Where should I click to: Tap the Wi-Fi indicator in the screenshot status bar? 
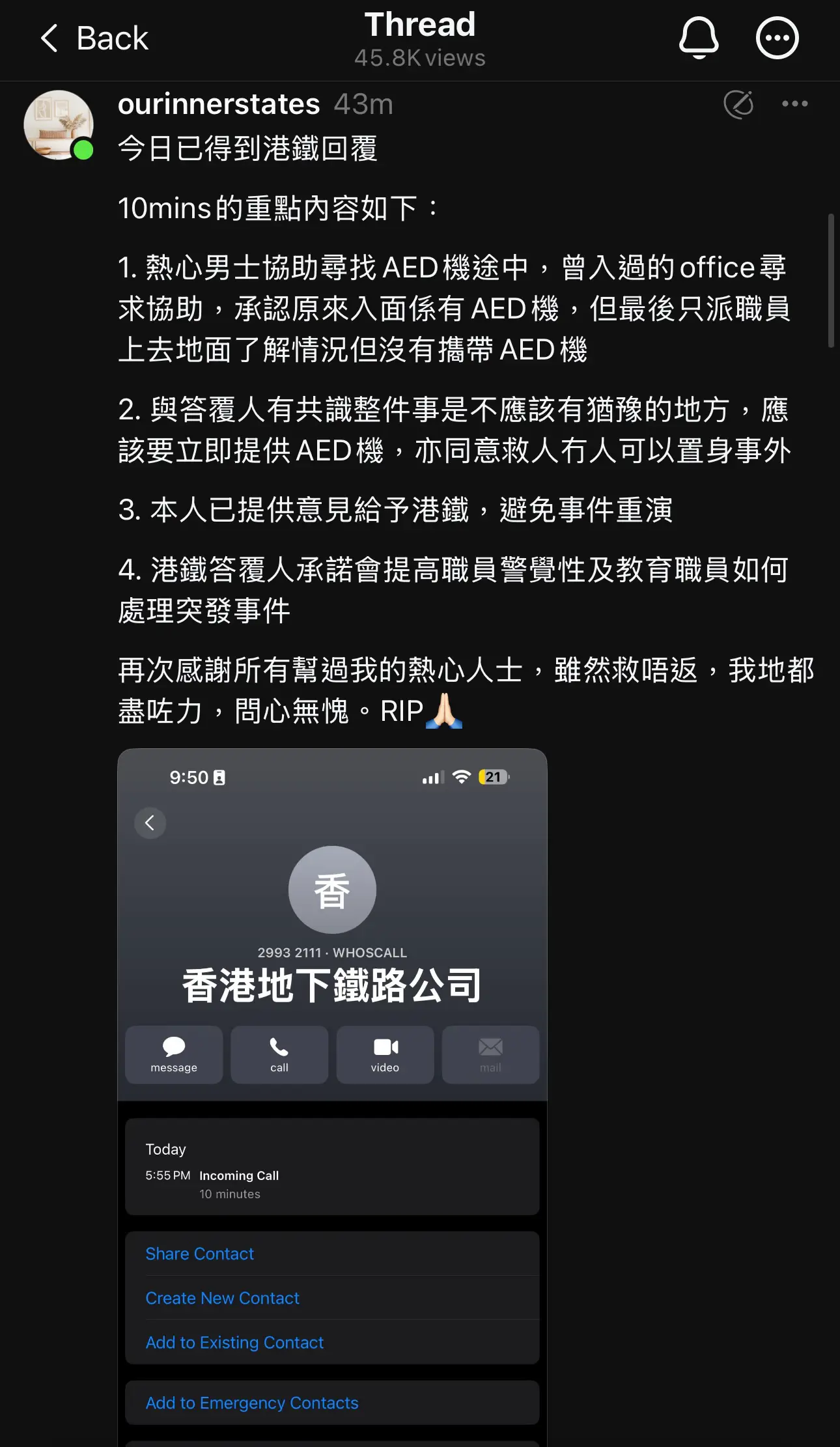461,777
